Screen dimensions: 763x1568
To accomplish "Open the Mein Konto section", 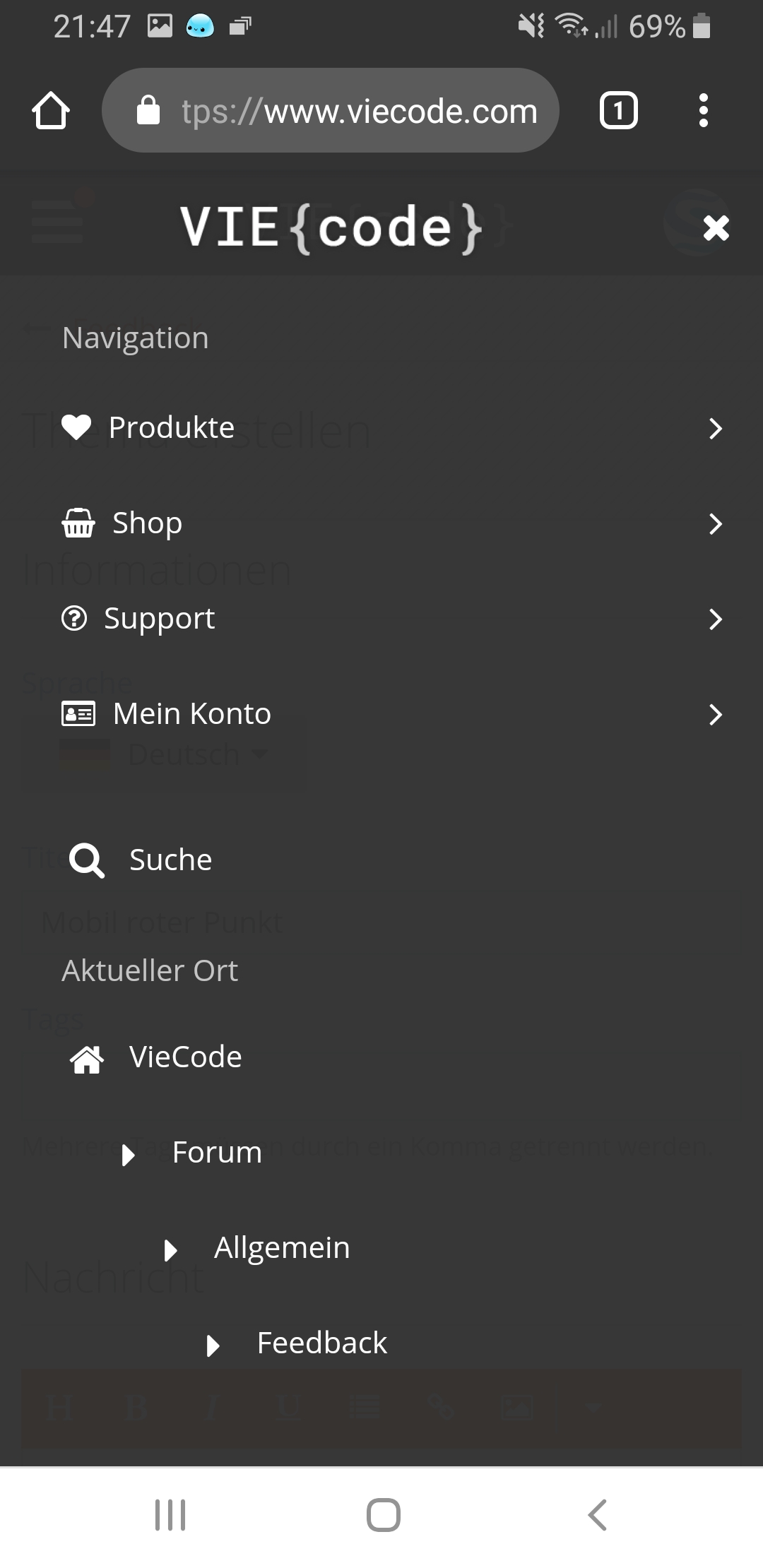I will point(191,714).
